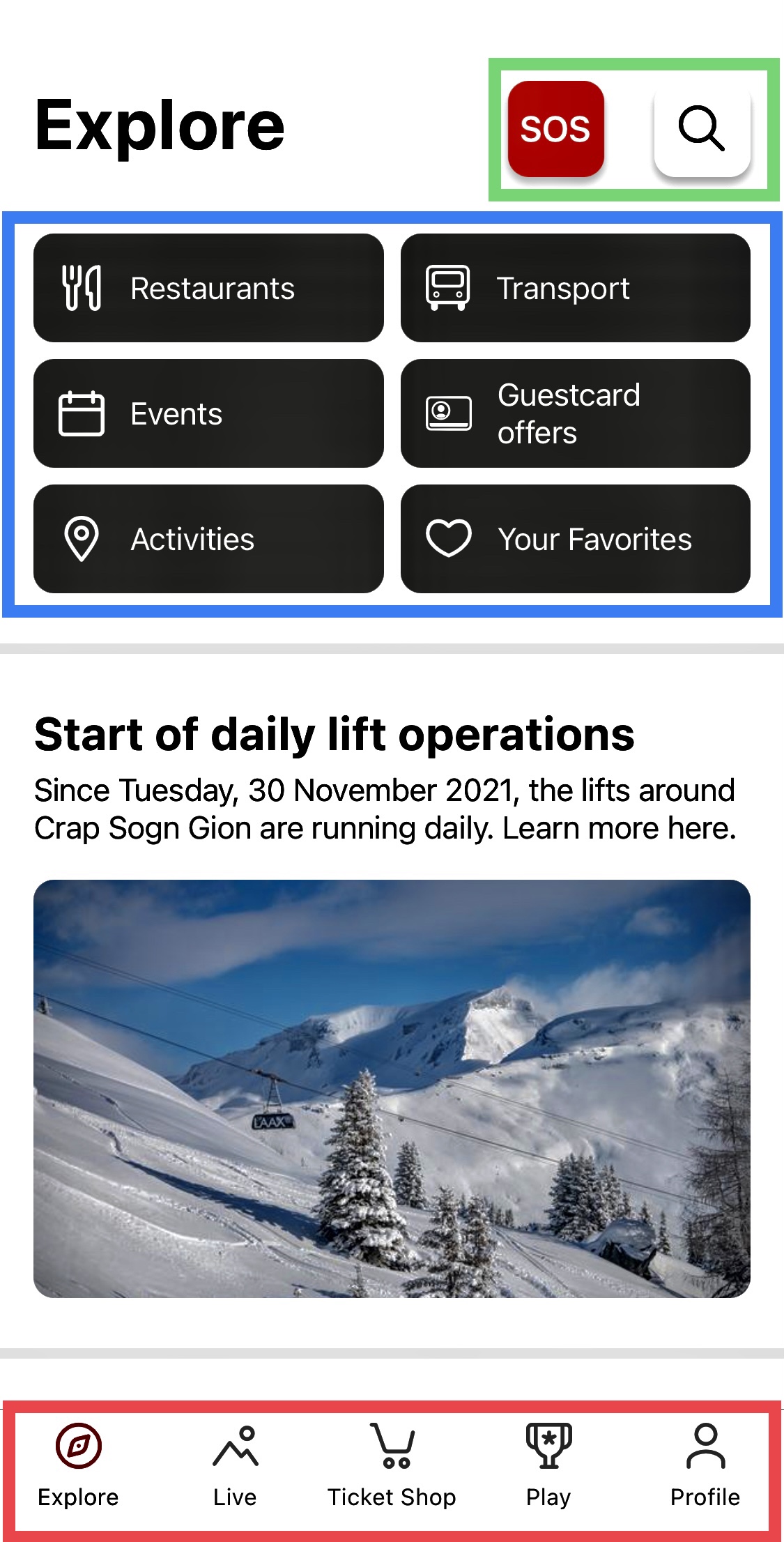Explore the Activities category

208,539
